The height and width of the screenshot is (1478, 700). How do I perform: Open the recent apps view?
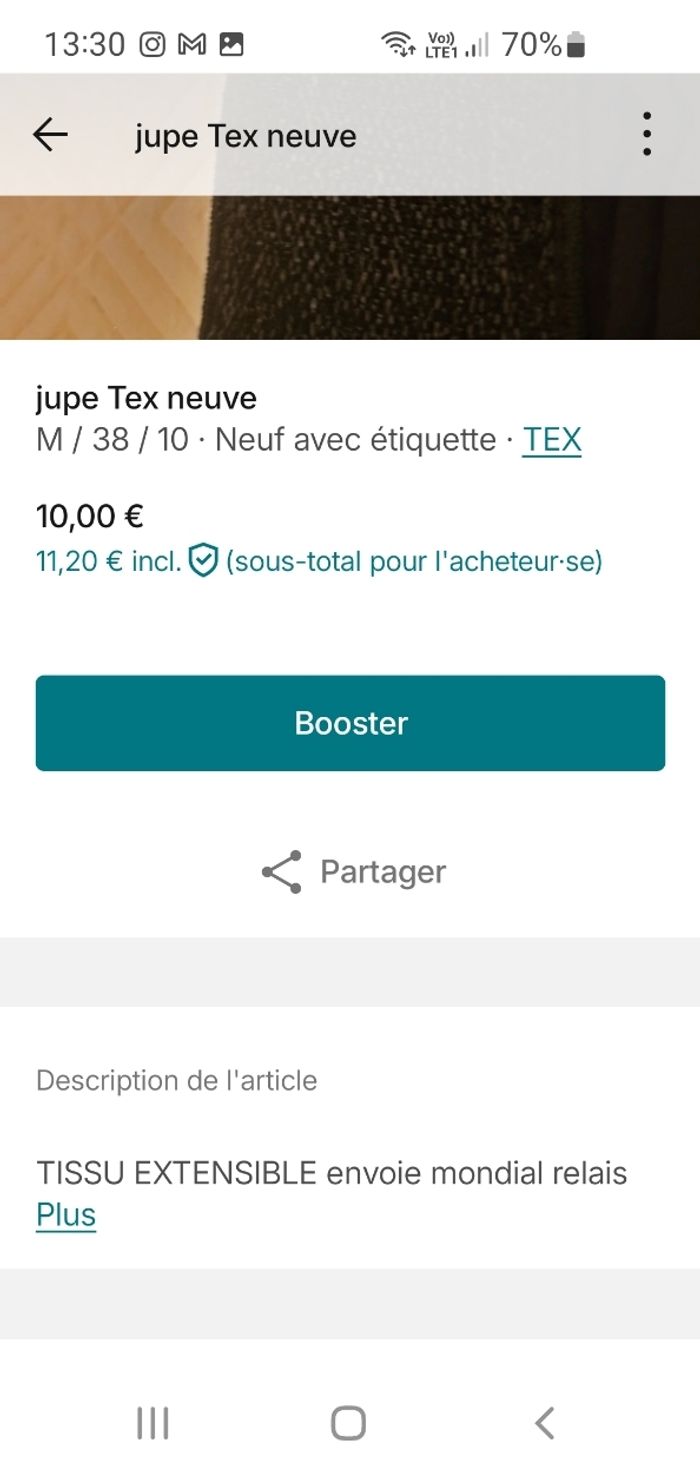coord(152,1423)
